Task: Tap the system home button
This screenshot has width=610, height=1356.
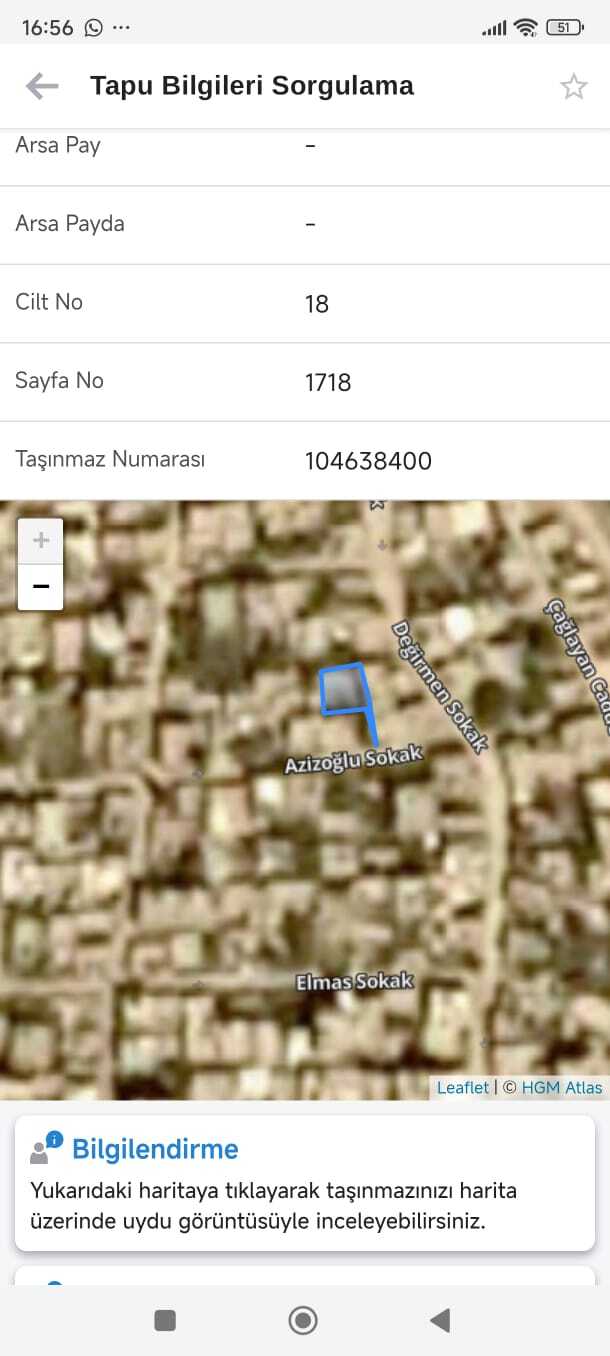Action: tap(303, 1321)
